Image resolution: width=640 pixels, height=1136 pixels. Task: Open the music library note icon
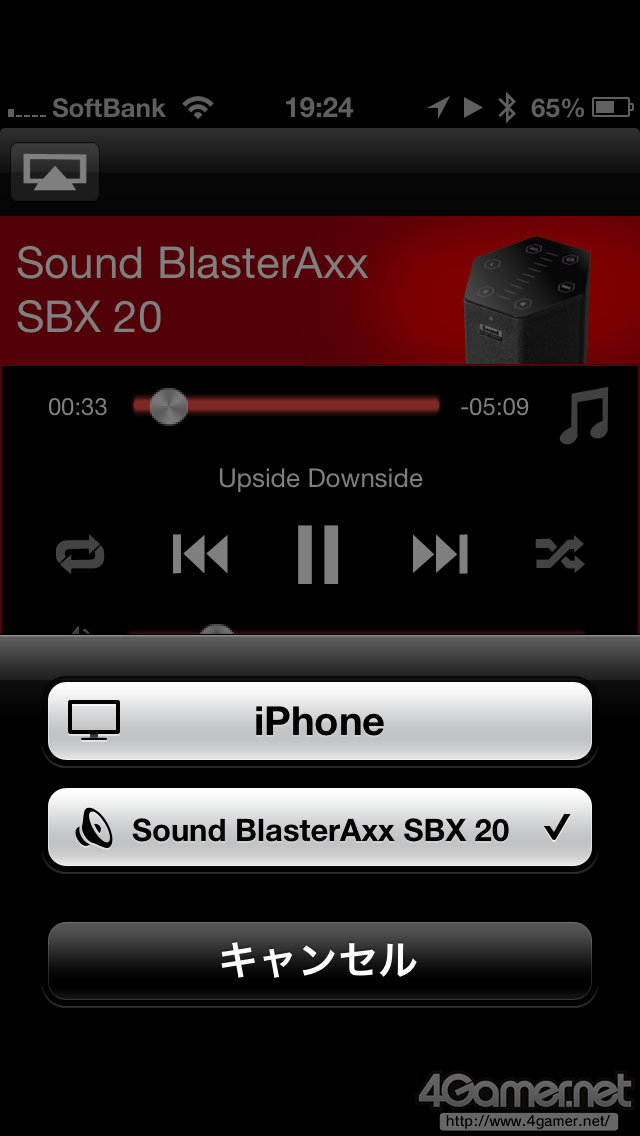pos(584,417)
